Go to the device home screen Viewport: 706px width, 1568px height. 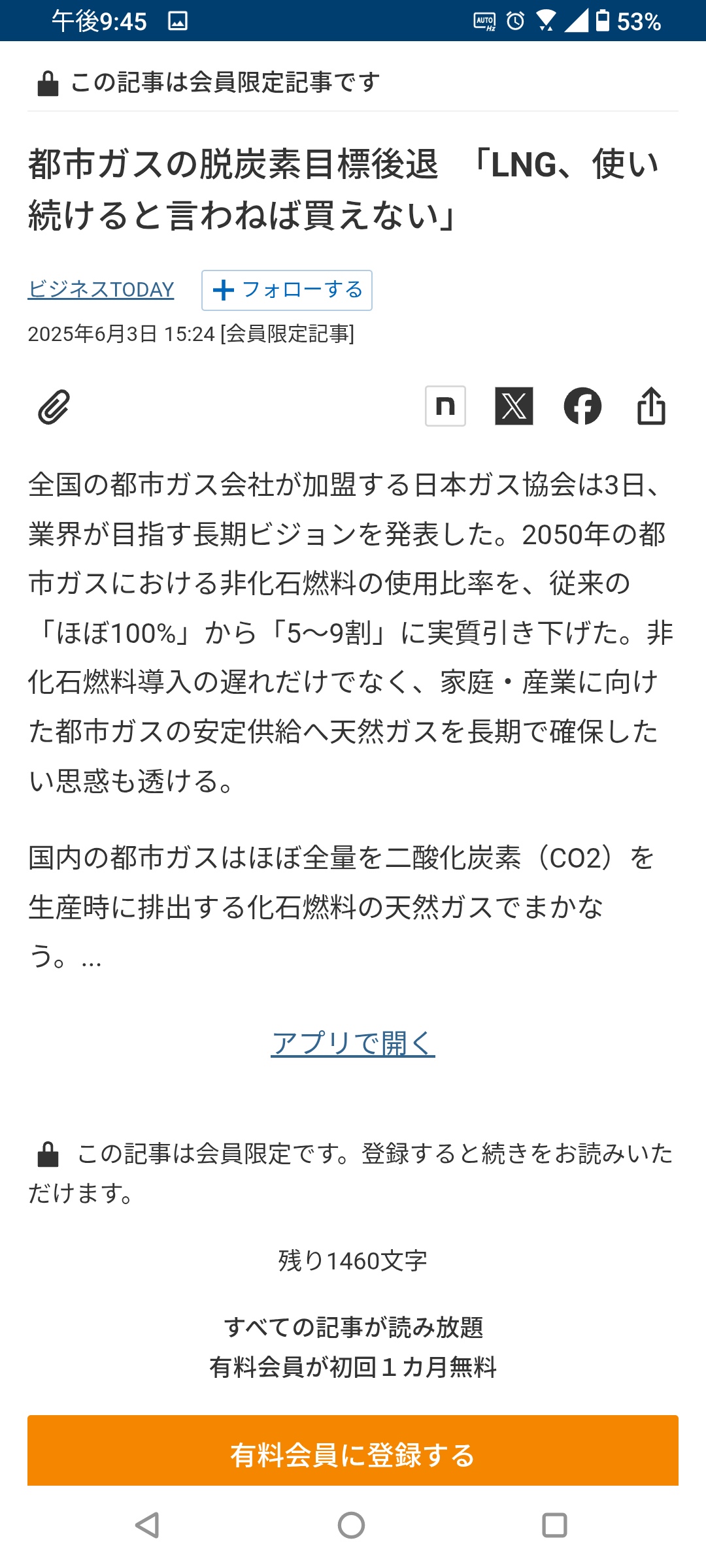352,1526
